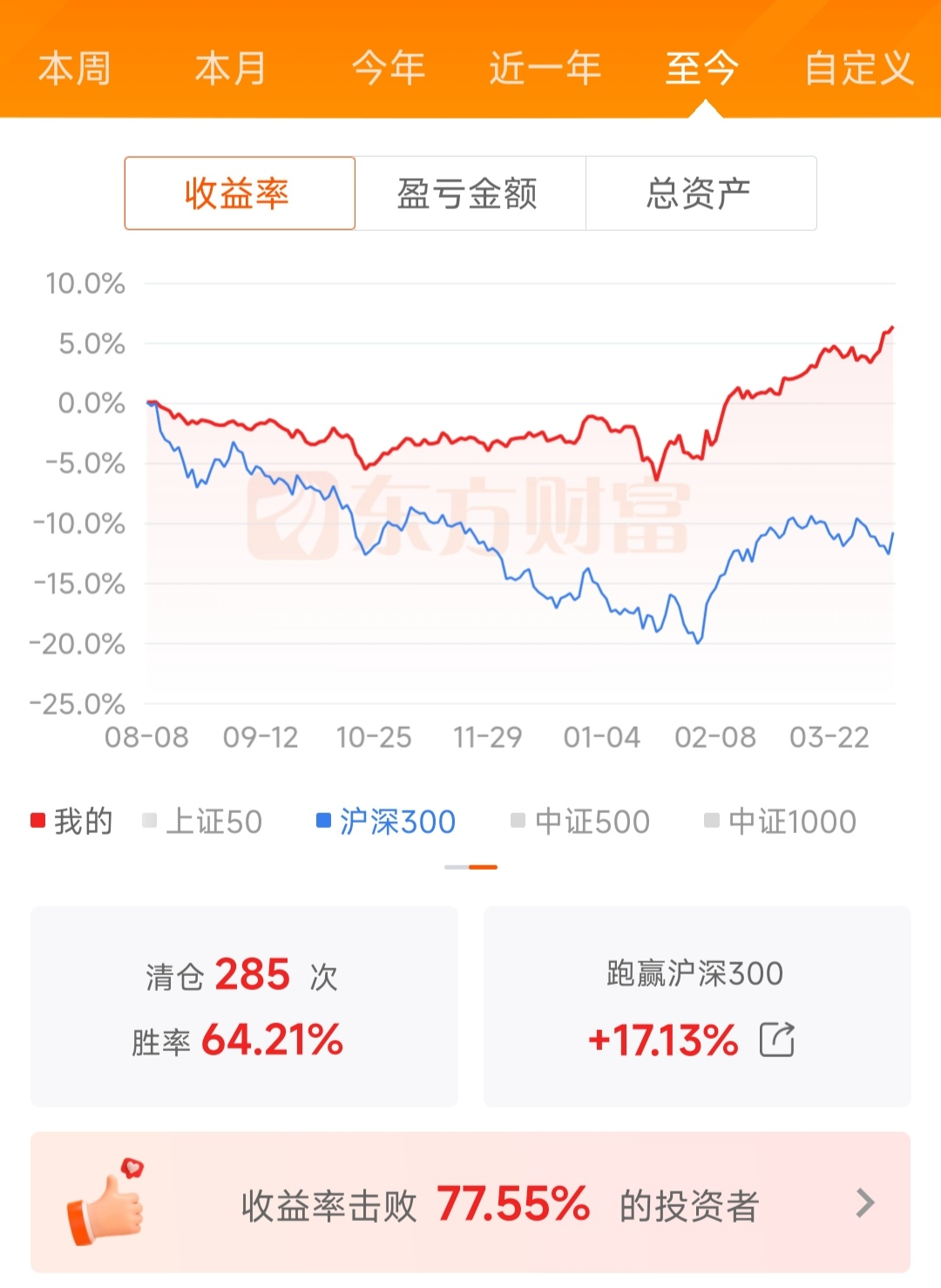This screenshot has width=941, height=1288.
Task: Toggle 沪深300 benchmark line
Action: pyautogui.click(x=386, y=821)
